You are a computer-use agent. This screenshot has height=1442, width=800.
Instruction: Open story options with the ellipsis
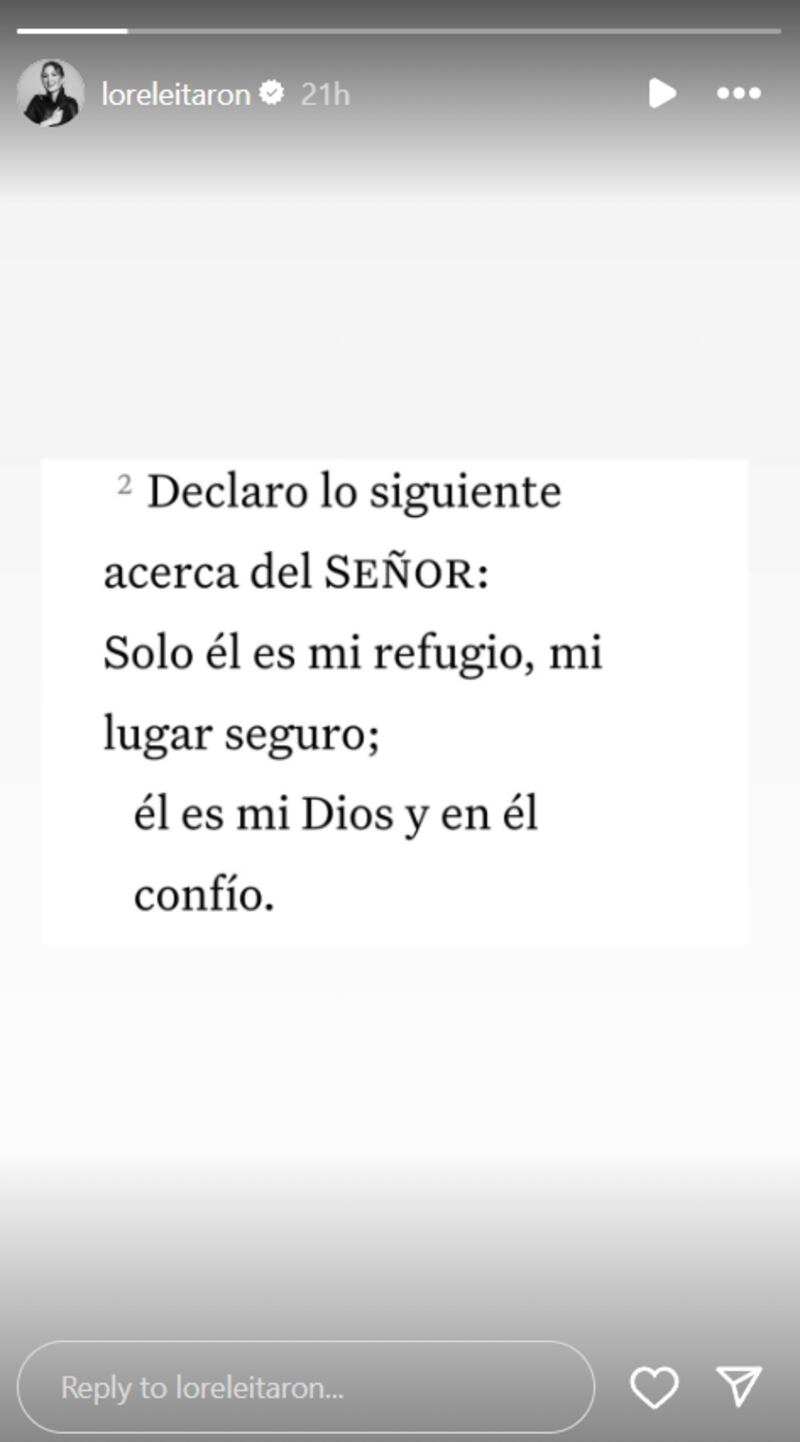[739, 94]
